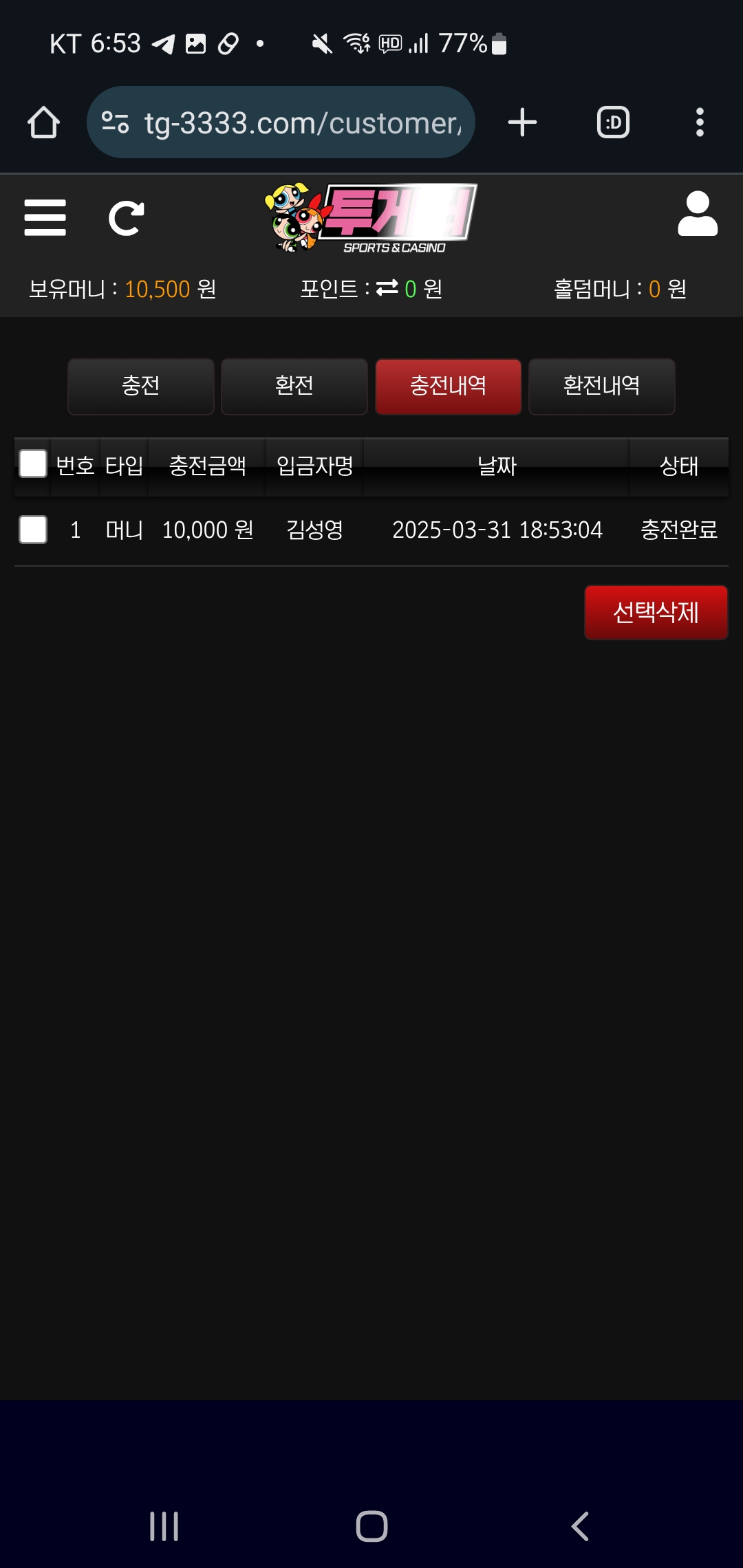
Task: Tap the point exchange arrows icon
Action: 387,287
